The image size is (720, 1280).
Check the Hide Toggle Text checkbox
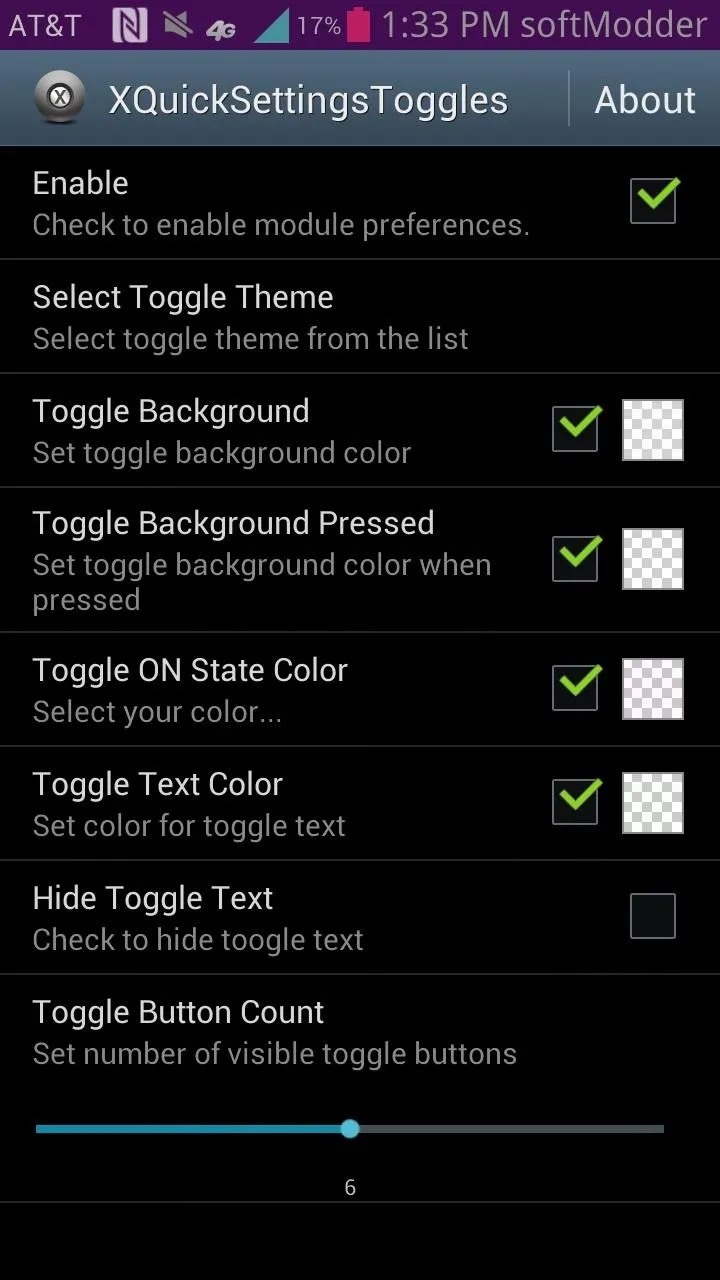[653, 916]
